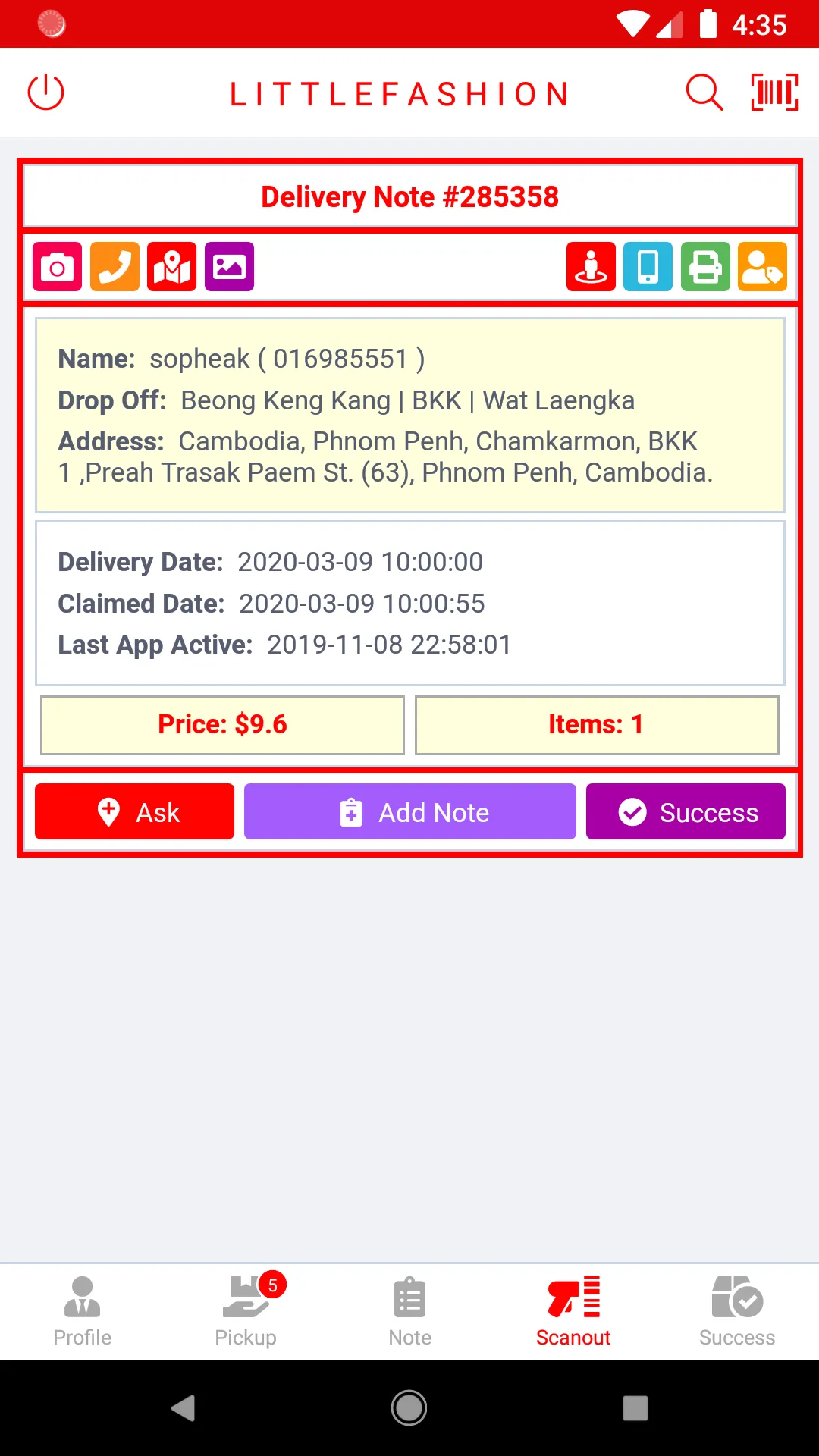Open the Pickup tab
Screen dimensions: 819x1456
(x=246, y=1311)
